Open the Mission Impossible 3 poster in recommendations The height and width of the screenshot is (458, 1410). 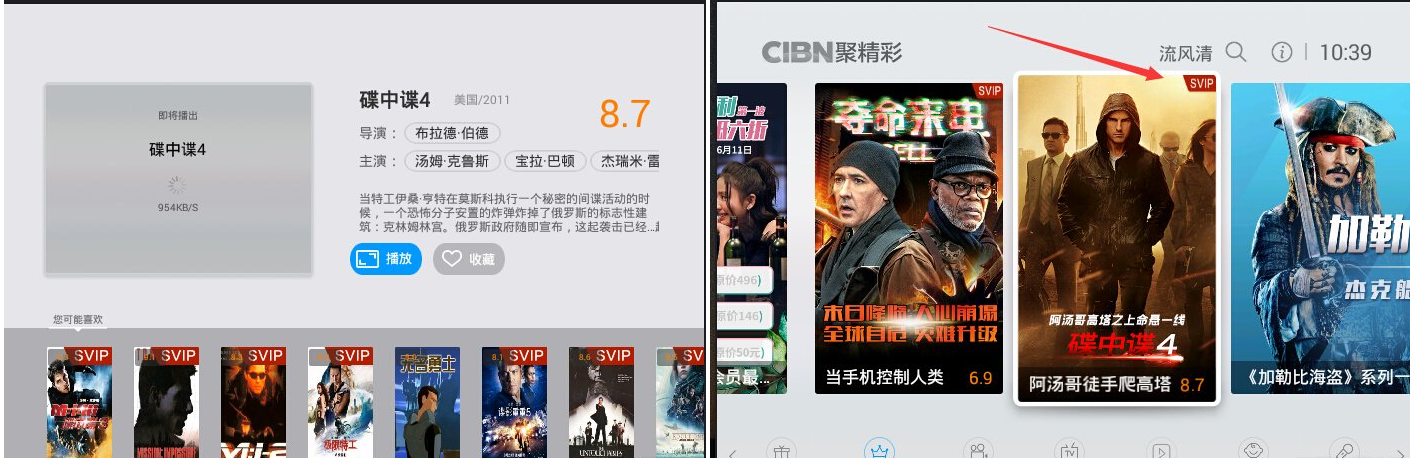[79, 402]
